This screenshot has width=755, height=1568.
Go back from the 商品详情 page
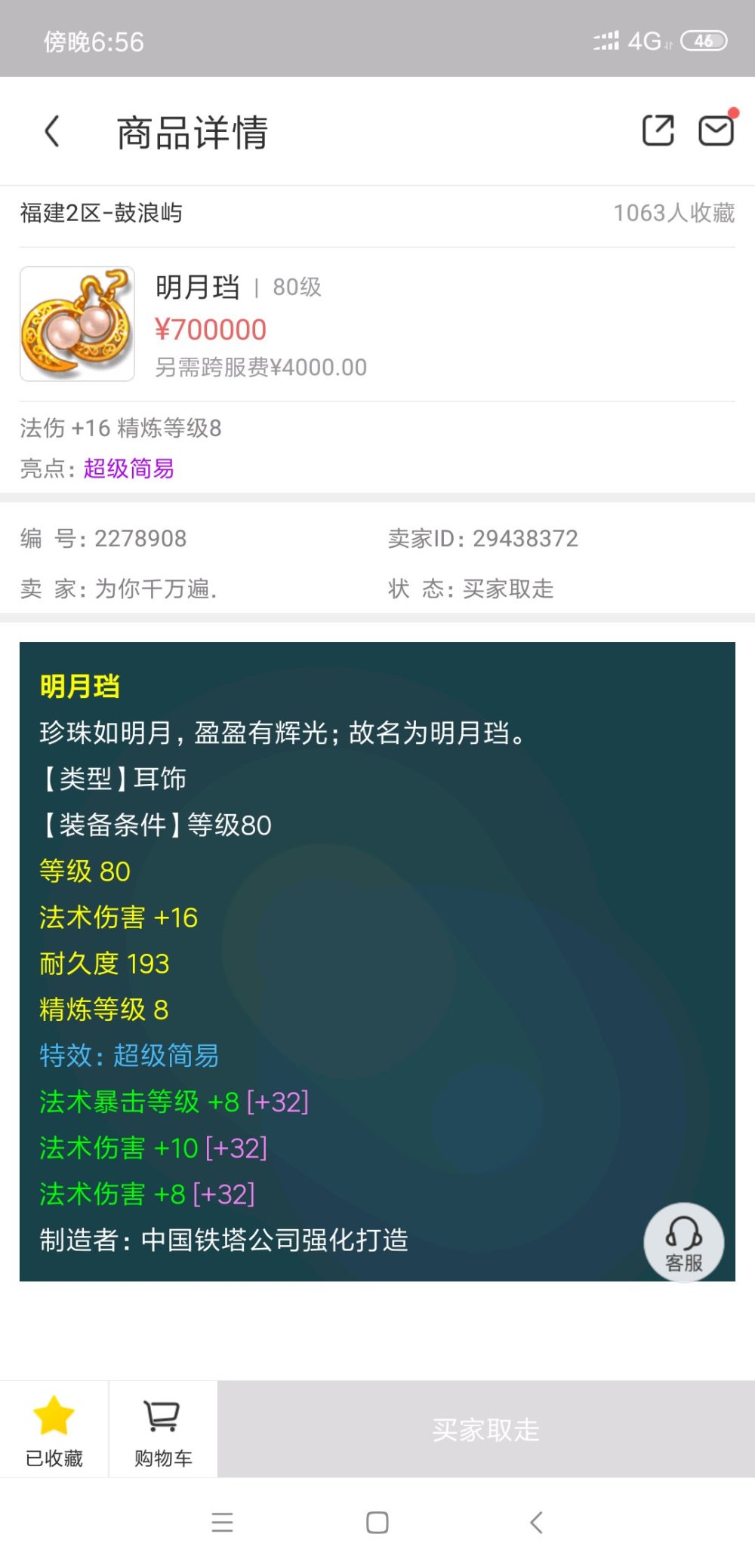click(x=51, y=131)
